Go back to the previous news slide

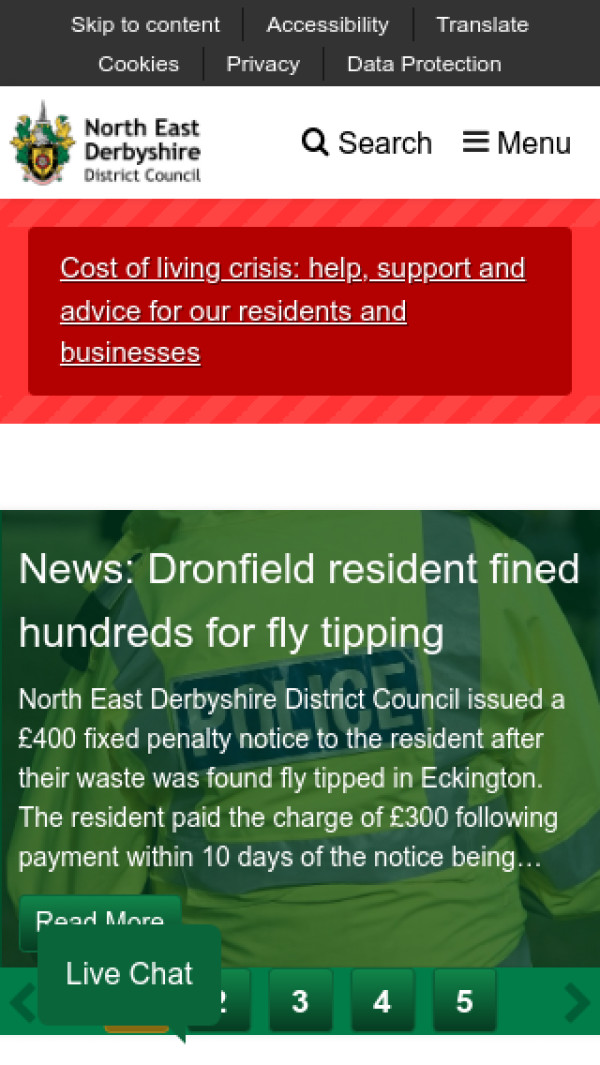(x=21, y=1002)
